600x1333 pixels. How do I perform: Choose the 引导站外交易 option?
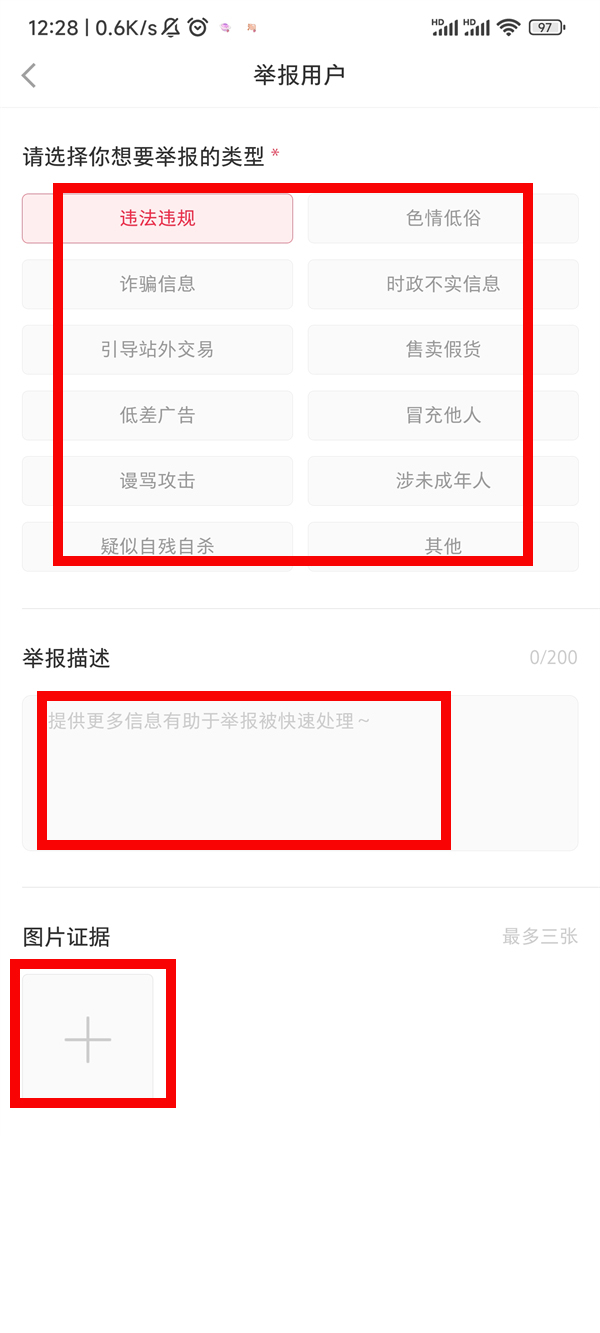point(157,350)
